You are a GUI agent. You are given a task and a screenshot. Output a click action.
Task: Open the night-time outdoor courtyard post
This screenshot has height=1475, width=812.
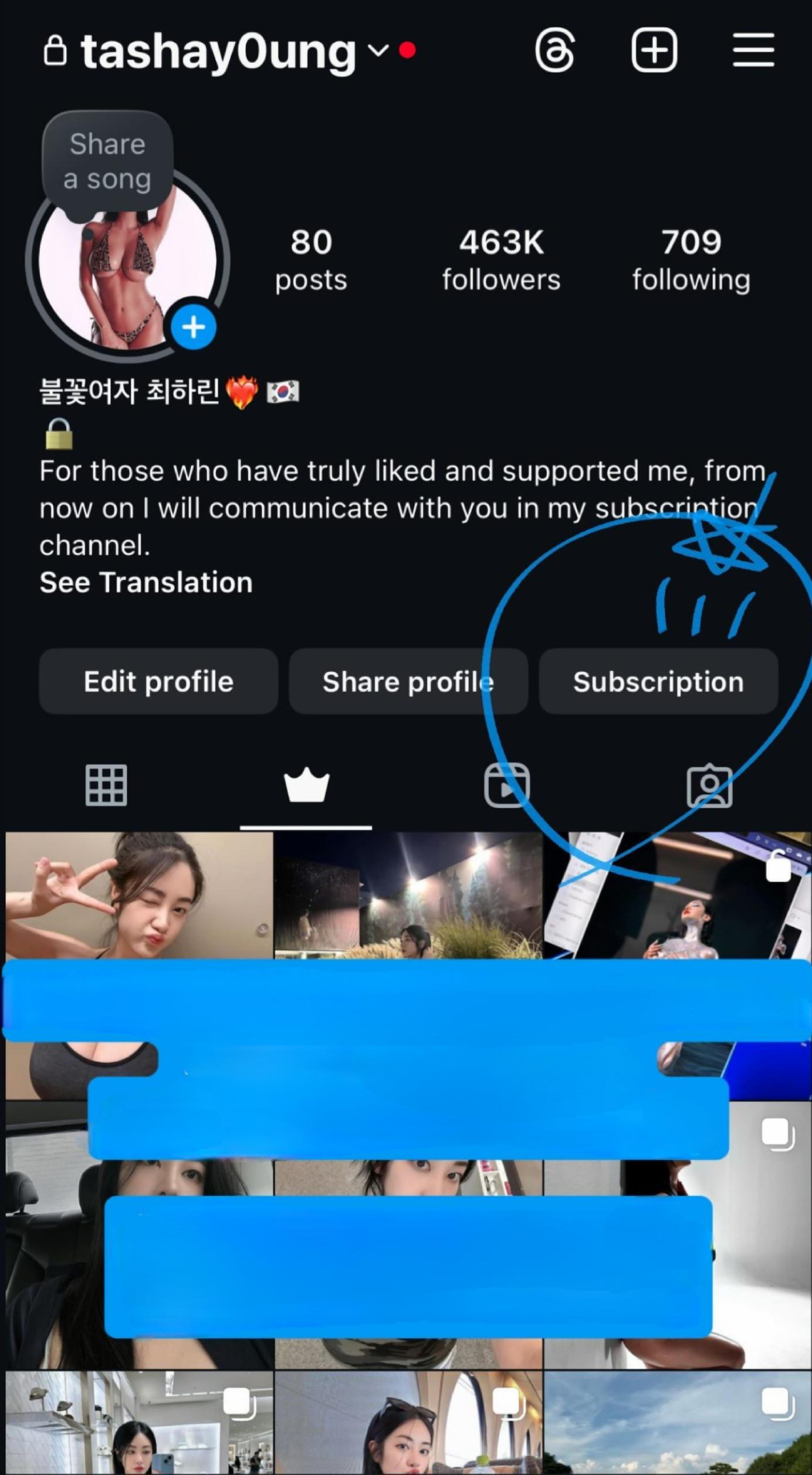[408, 896]
